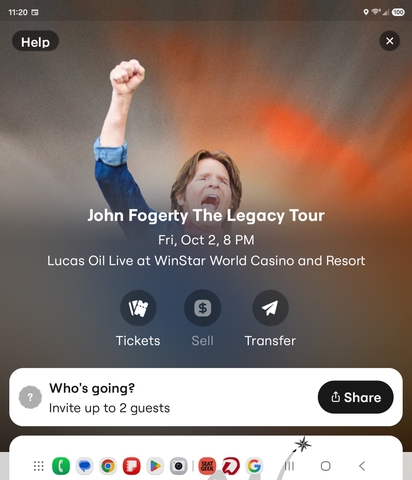This screenshot has height=480, width=412.
Task: Open the Help button
Action: pyautogui.click(x=35, y=41)
